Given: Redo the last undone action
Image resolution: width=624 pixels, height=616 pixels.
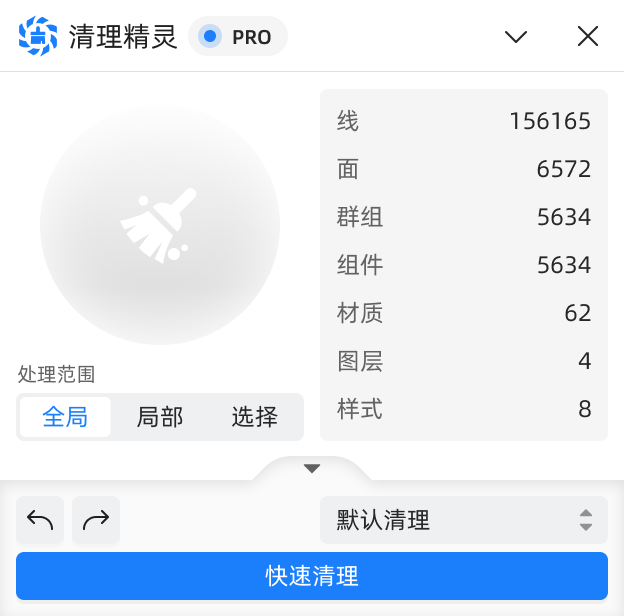Looking at the screenshot, I should pos(96,520).
